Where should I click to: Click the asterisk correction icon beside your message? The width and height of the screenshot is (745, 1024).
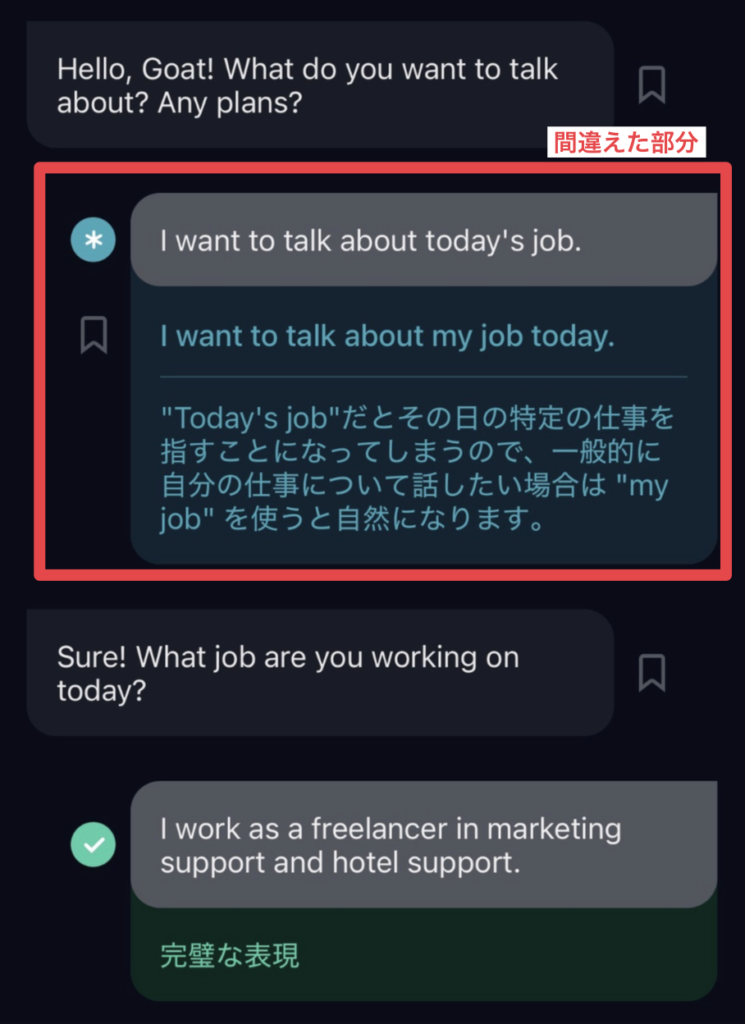coord(92,240)
